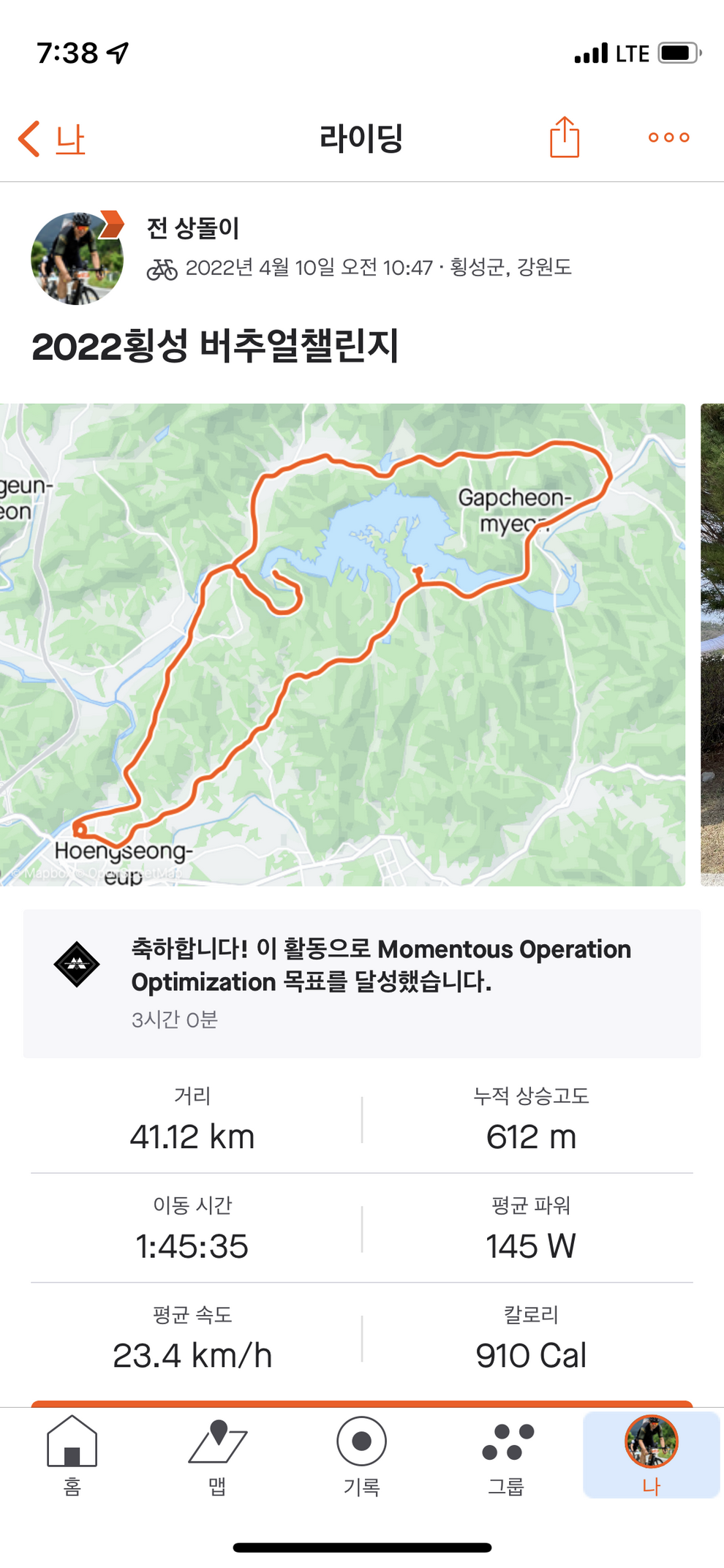
Task: Open the three-dot overflow menu
Action: point(668,137)
